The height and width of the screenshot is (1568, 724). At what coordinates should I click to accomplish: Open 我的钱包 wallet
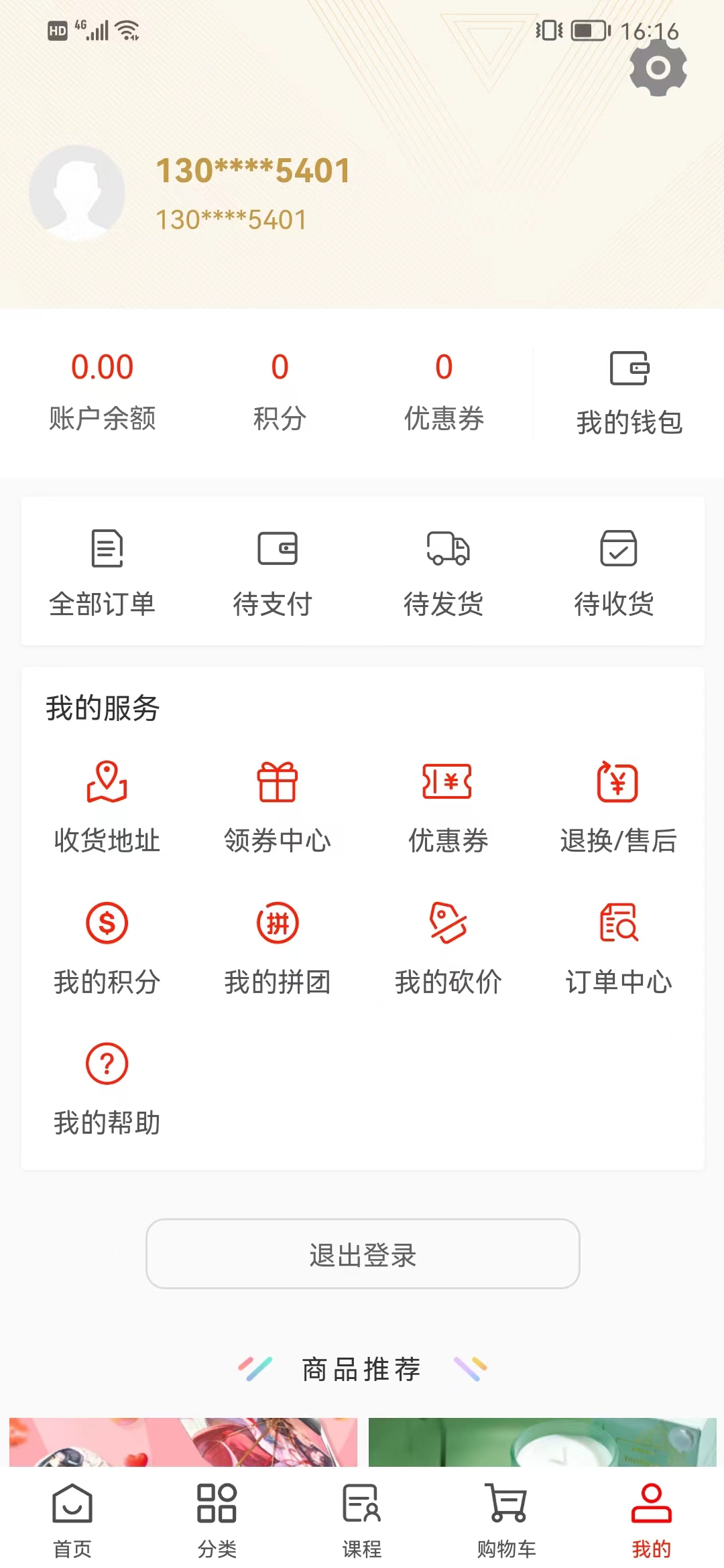(629, 393)
